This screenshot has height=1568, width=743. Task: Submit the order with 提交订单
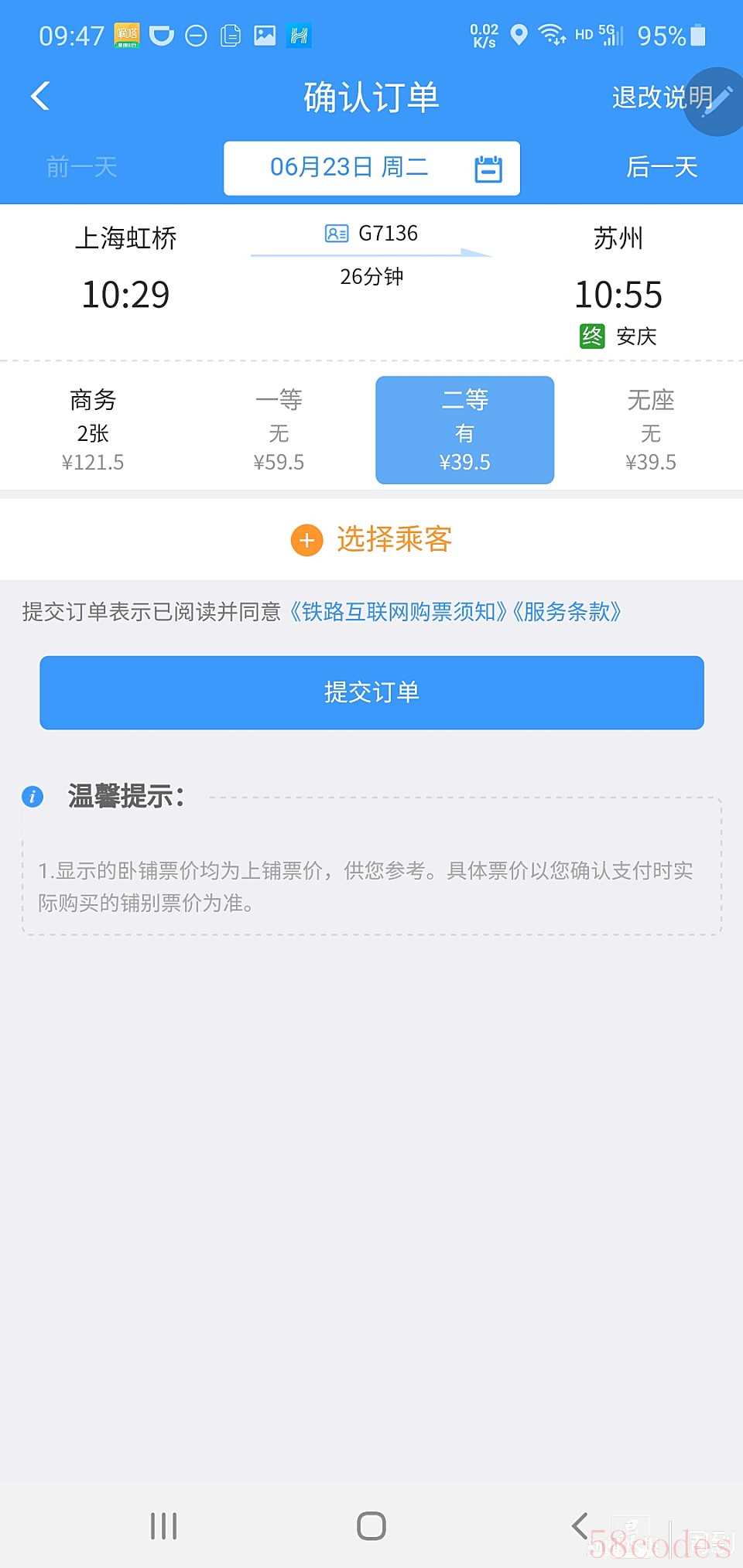[371, 692]
